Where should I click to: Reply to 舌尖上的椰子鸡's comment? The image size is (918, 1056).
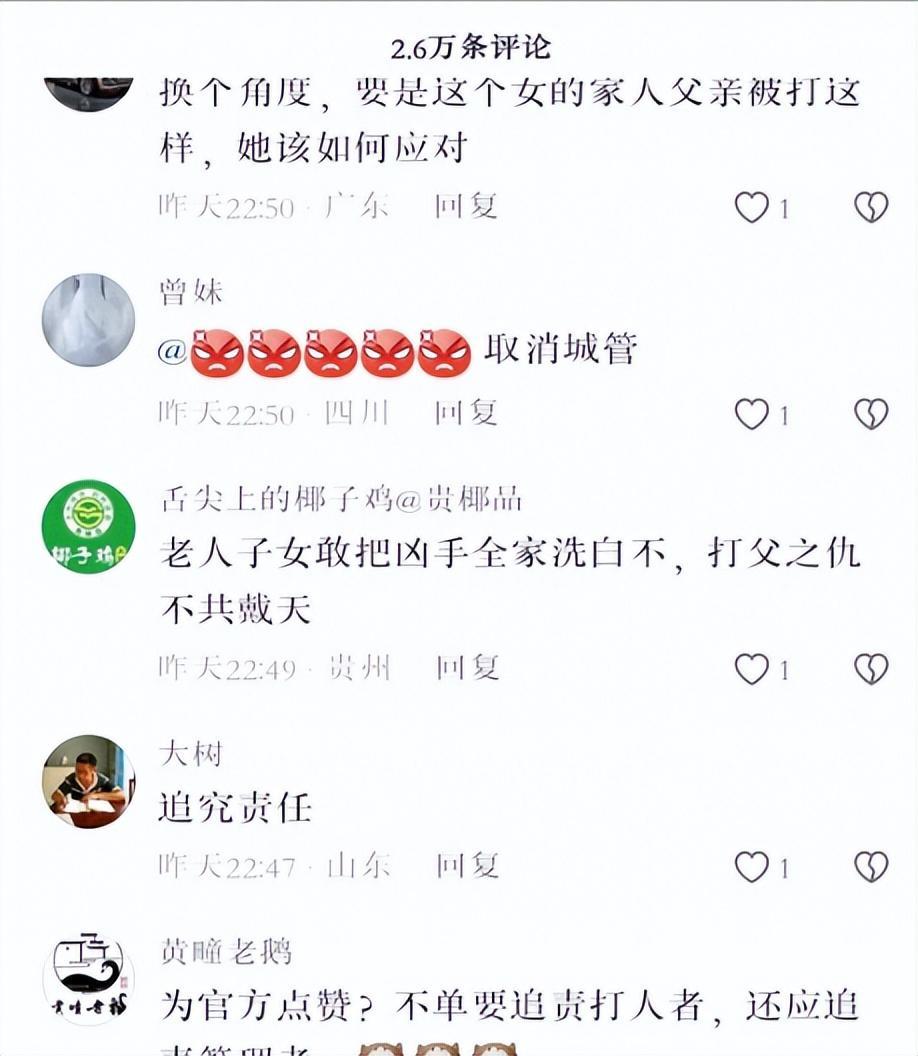pos(466,667)
